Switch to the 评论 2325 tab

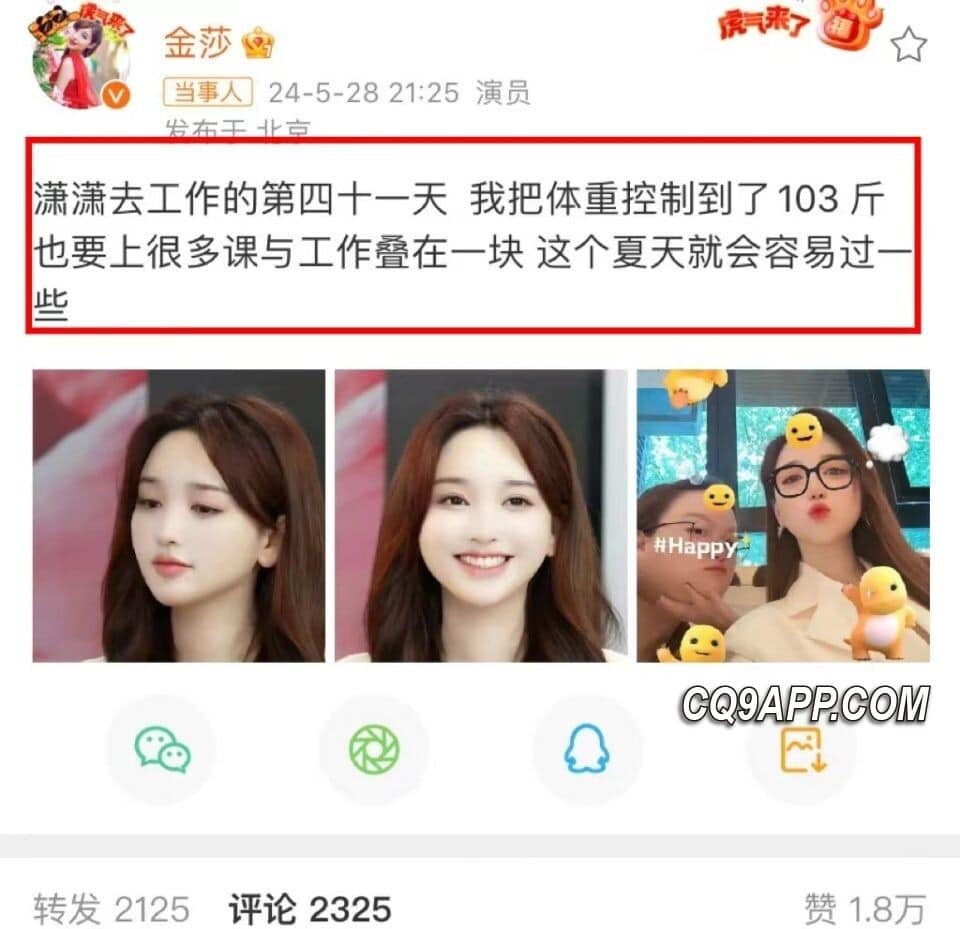[309, 909]
